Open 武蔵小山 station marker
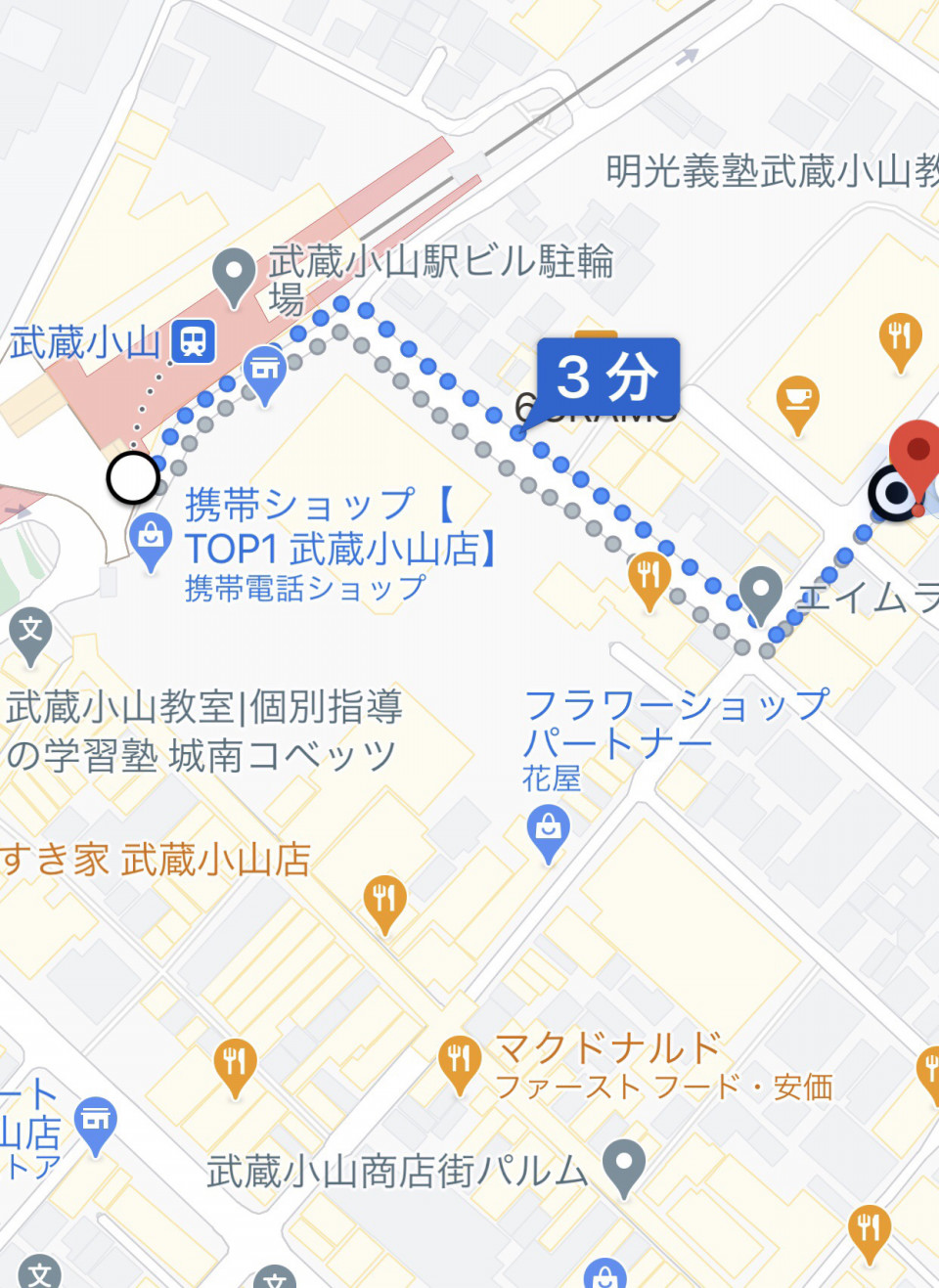 [193, 342]
